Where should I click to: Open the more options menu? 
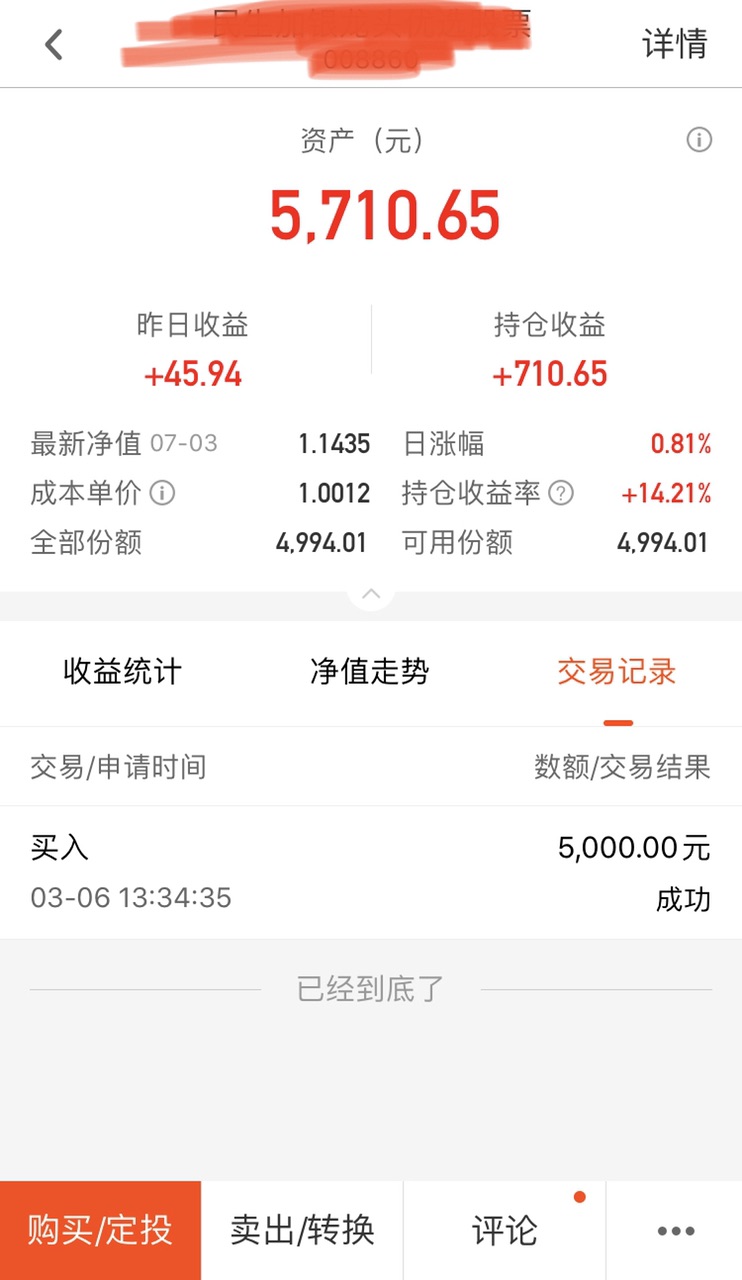(x=675, y=1231)
